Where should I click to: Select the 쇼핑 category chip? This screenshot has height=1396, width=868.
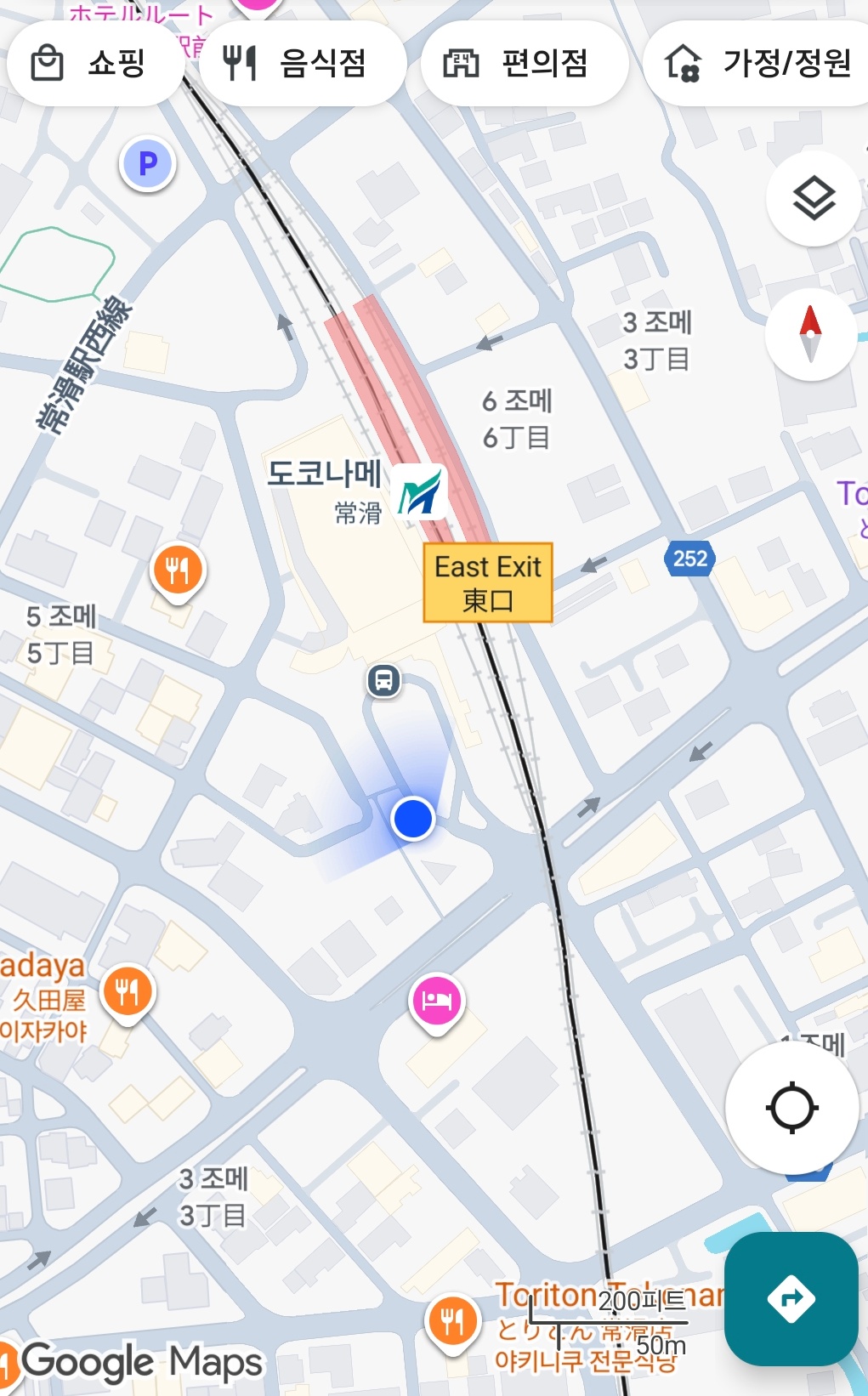94,64
